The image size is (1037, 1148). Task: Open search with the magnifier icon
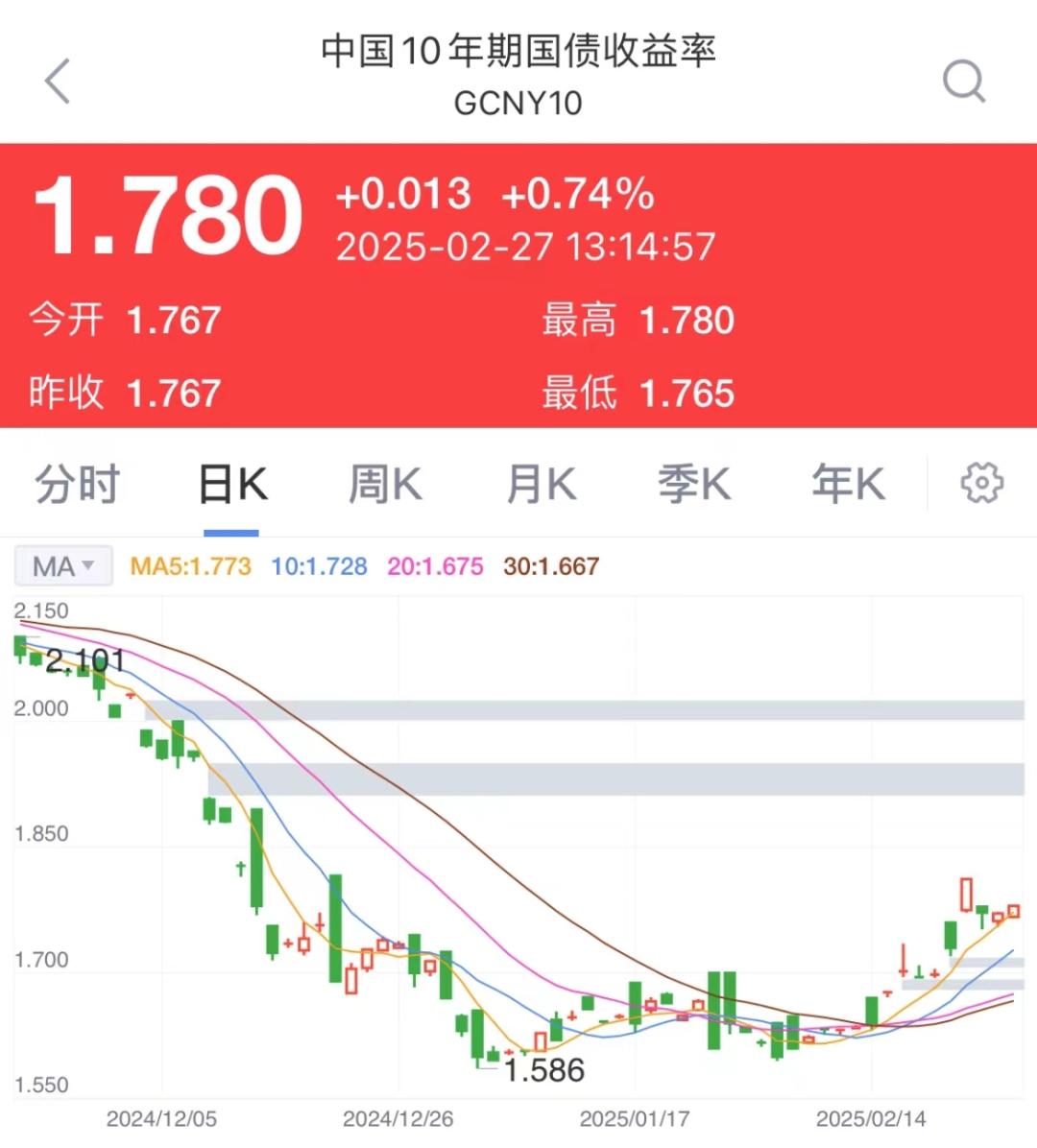click(x=963, y=81)
